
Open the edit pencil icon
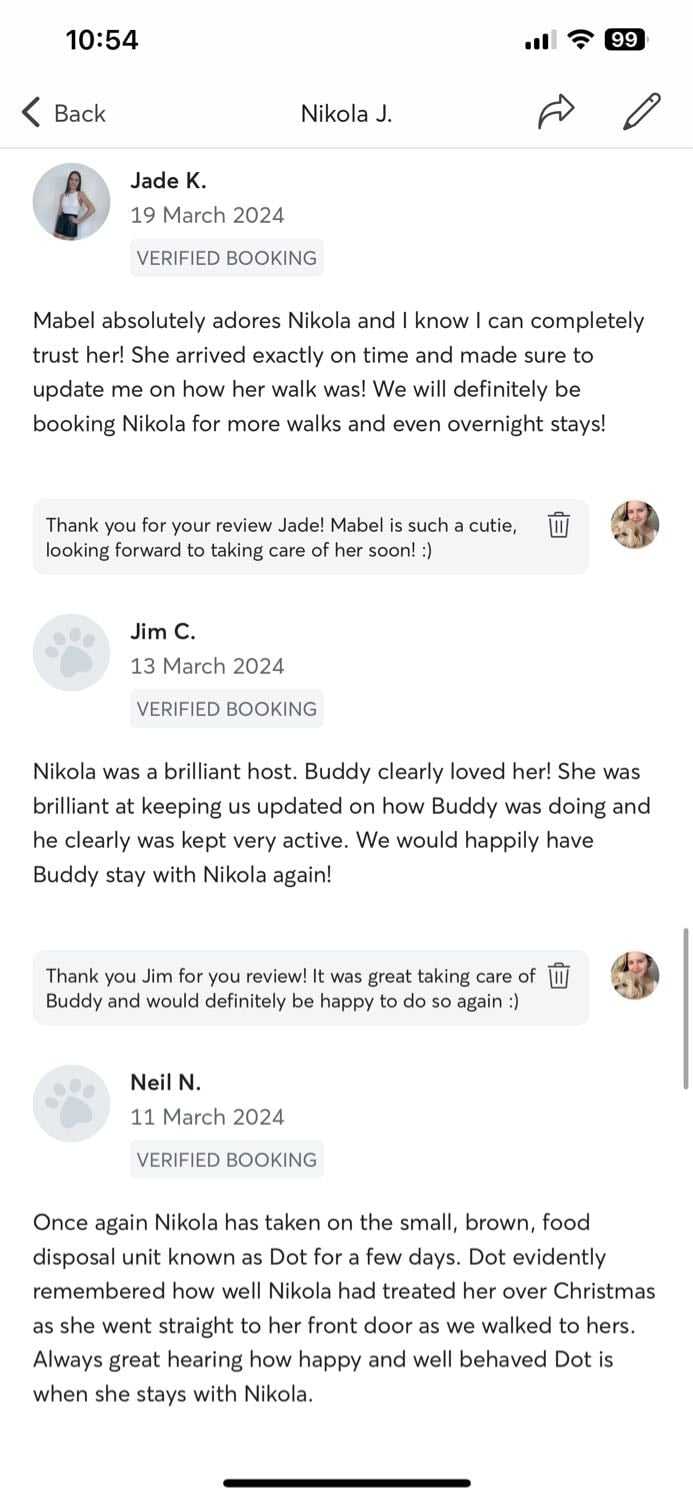[641, 112]
